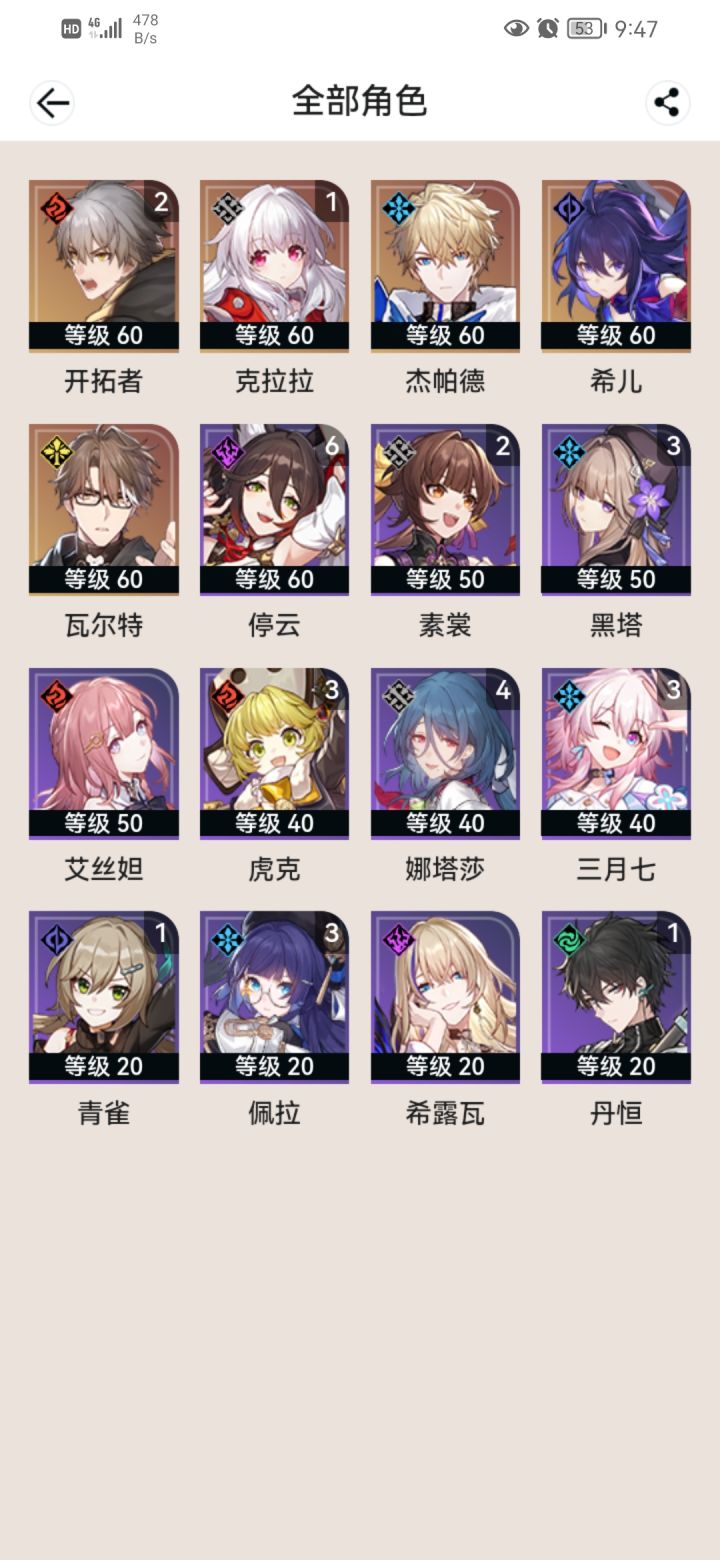Tap the share icon in the top bar
Viewport: 720px width, 1560px height.
pos(667,102)
